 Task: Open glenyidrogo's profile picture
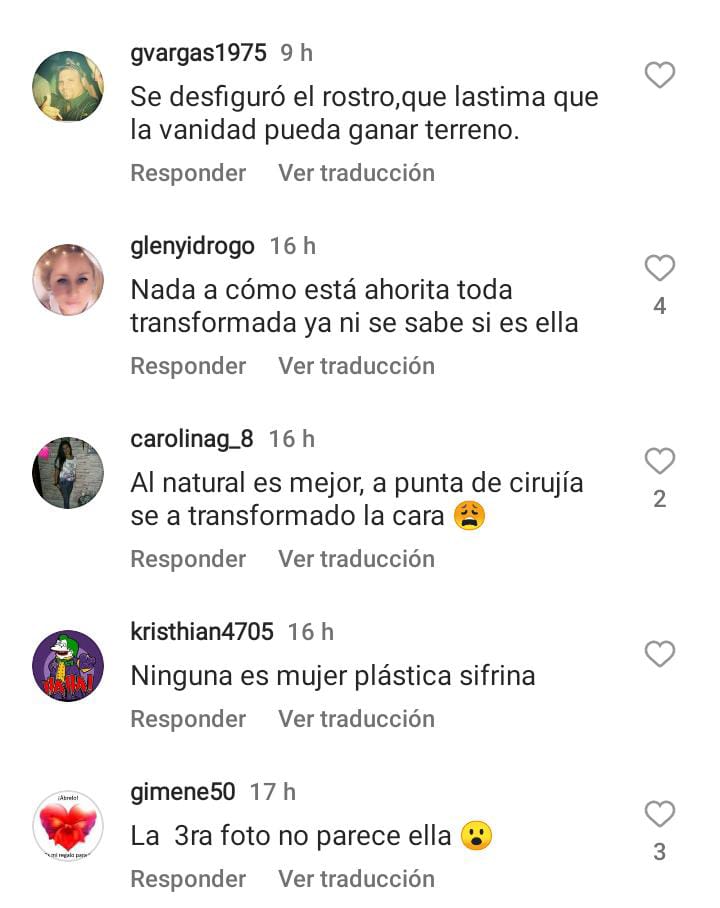click(68, 279)
